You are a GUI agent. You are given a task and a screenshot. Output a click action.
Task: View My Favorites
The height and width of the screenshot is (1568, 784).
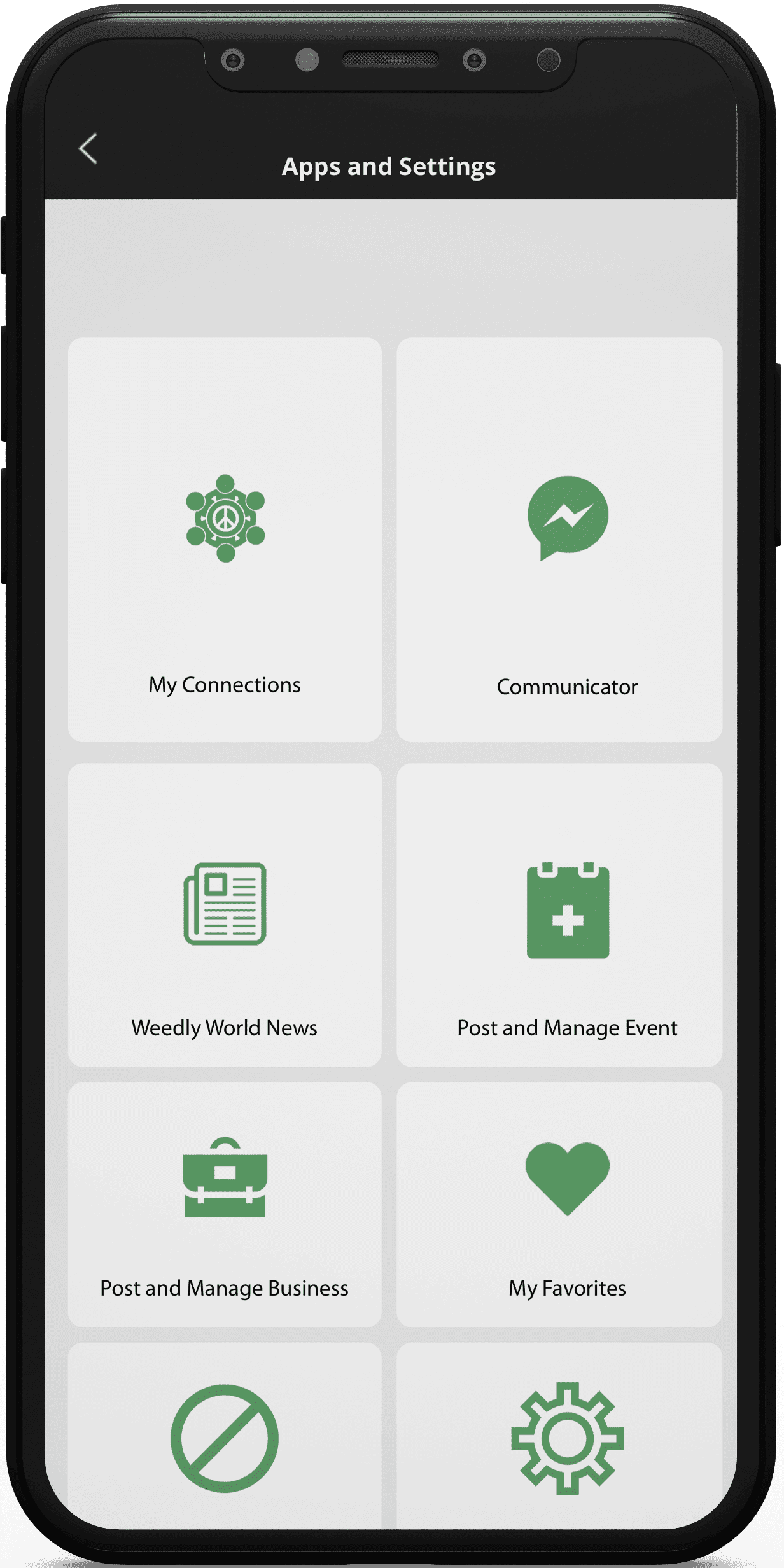(x=559, y=1204)
